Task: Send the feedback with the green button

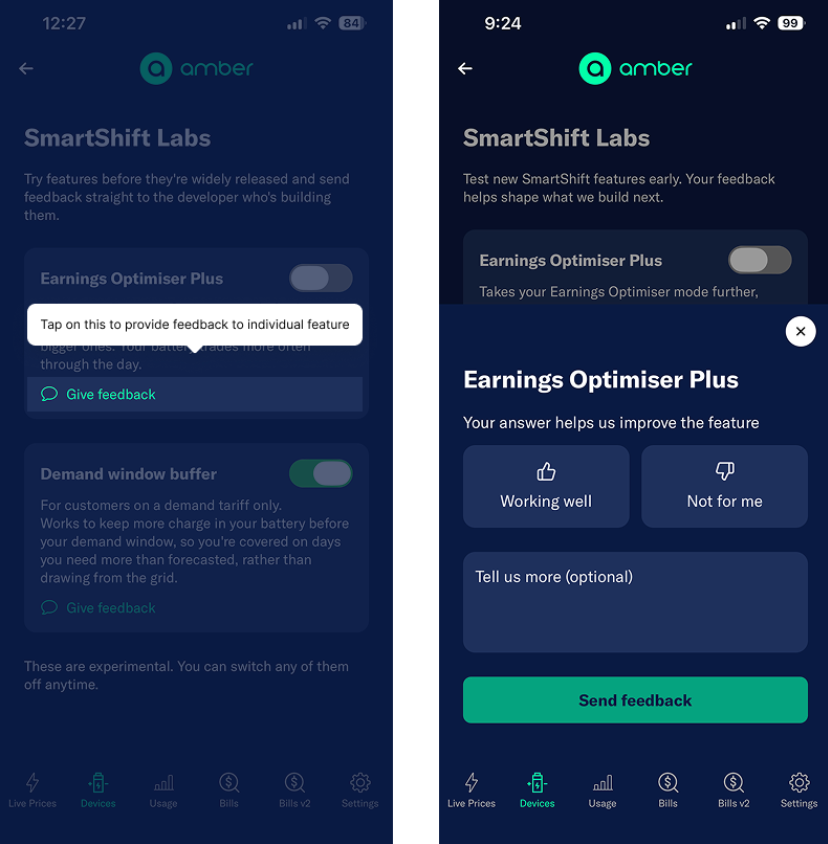Action: tap(635, 700)
